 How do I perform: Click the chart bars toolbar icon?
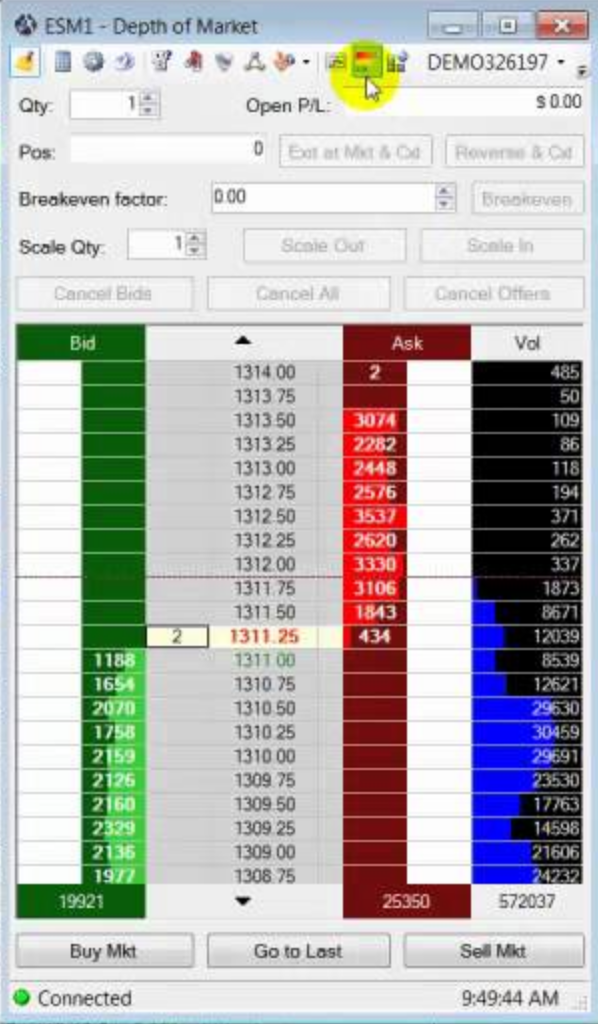(x=396, y=63)
